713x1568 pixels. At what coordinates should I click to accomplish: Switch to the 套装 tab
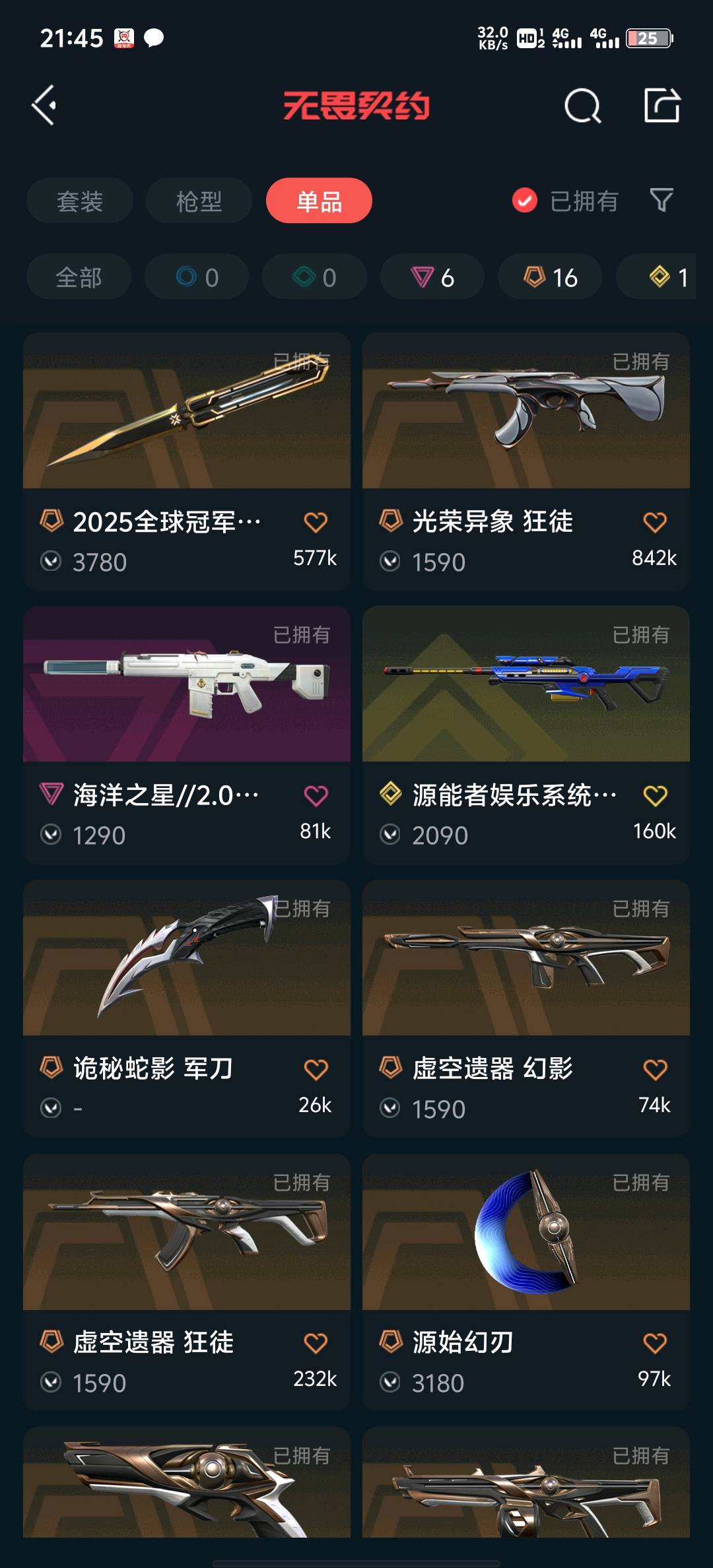point(80,201)
